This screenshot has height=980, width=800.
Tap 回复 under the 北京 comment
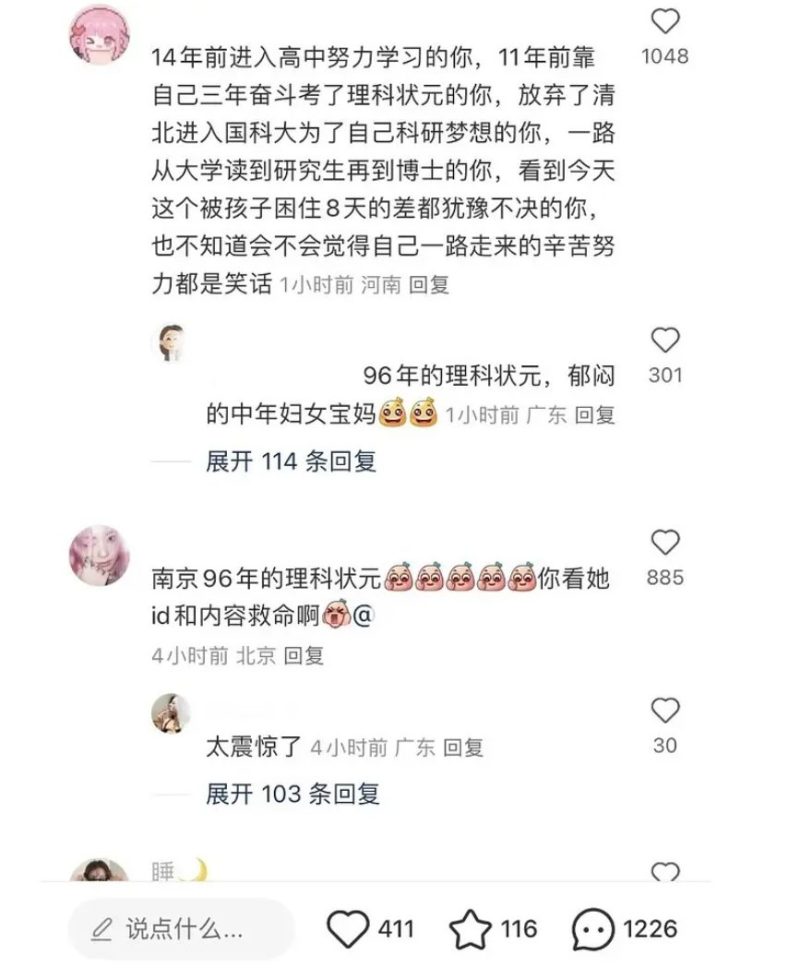(304, 656)
